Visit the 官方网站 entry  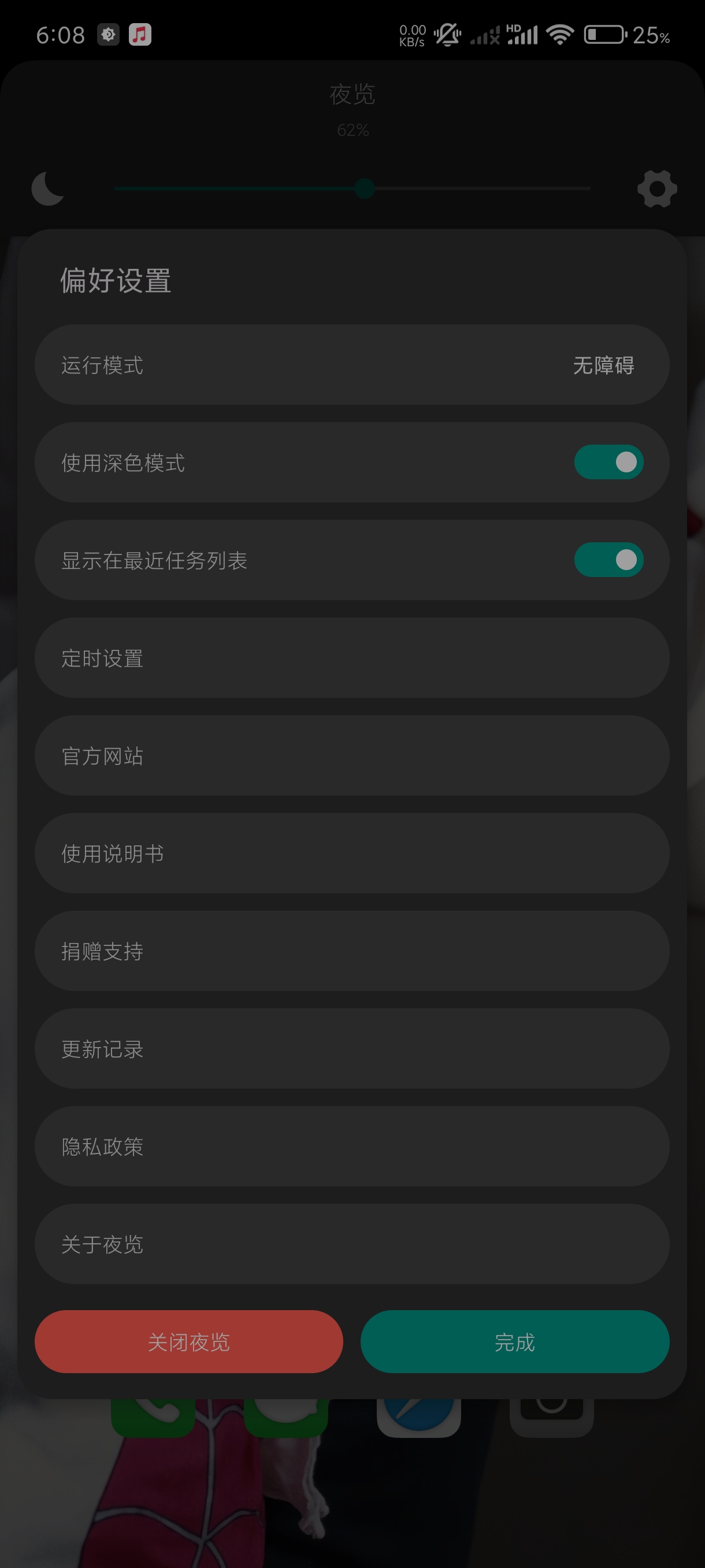(351, 756)
